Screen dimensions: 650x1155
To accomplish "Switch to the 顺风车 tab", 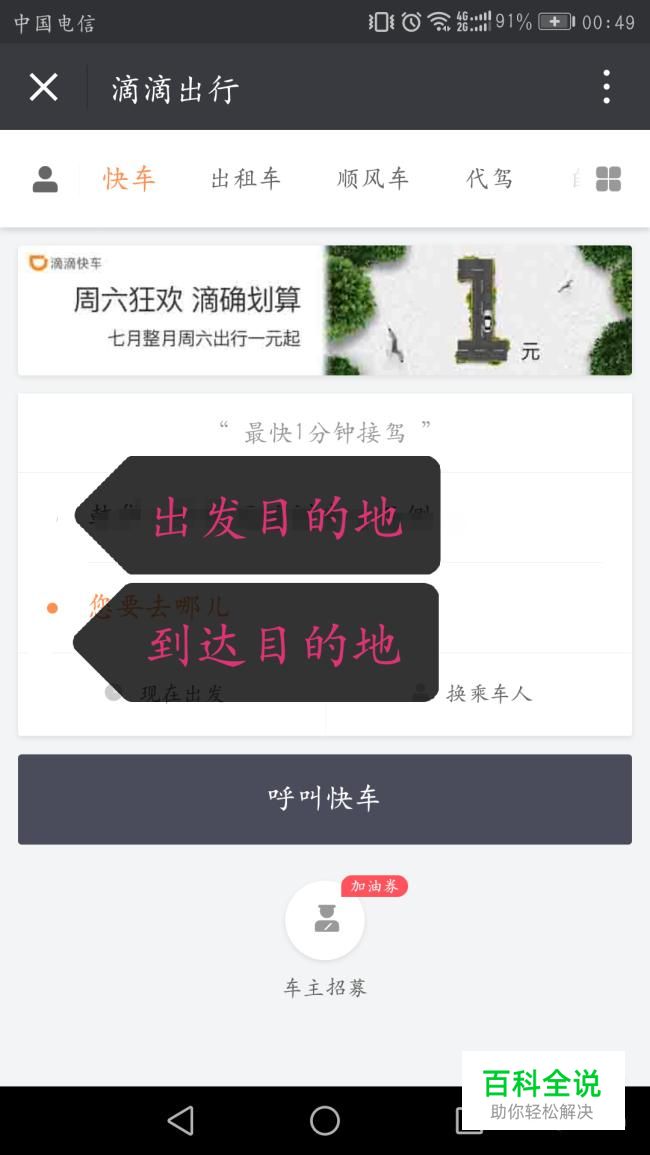I will (x=373, y=179).
